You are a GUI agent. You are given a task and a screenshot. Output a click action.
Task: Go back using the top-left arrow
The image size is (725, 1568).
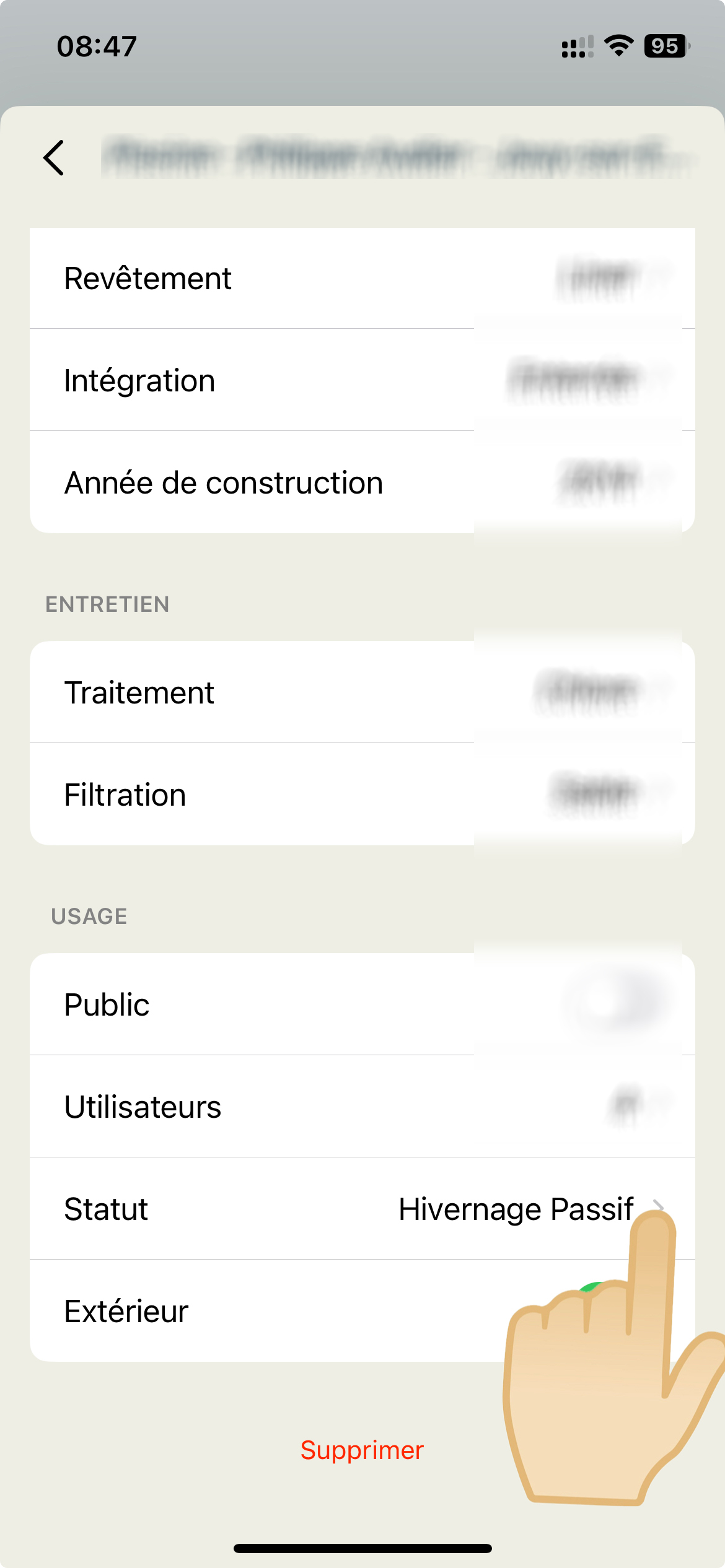[x=55, y=158]
